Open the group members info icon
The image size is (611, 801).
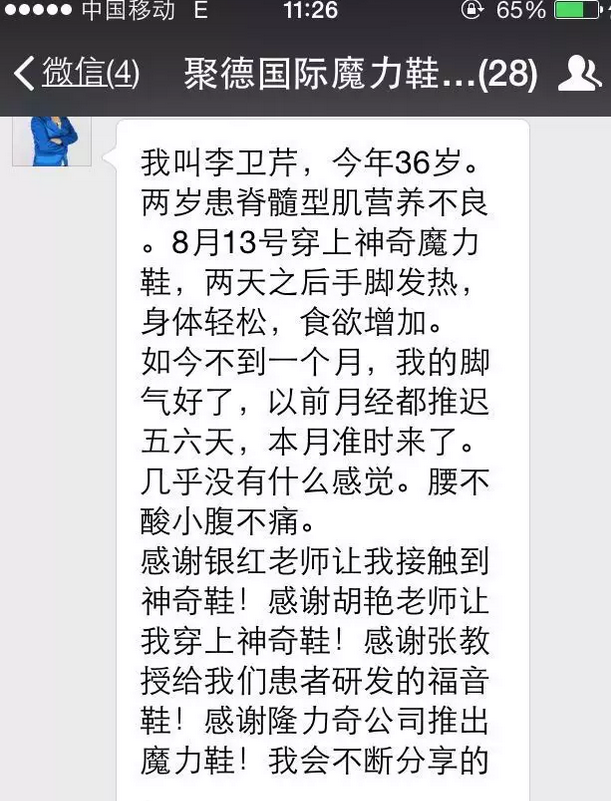pos(580,73)
